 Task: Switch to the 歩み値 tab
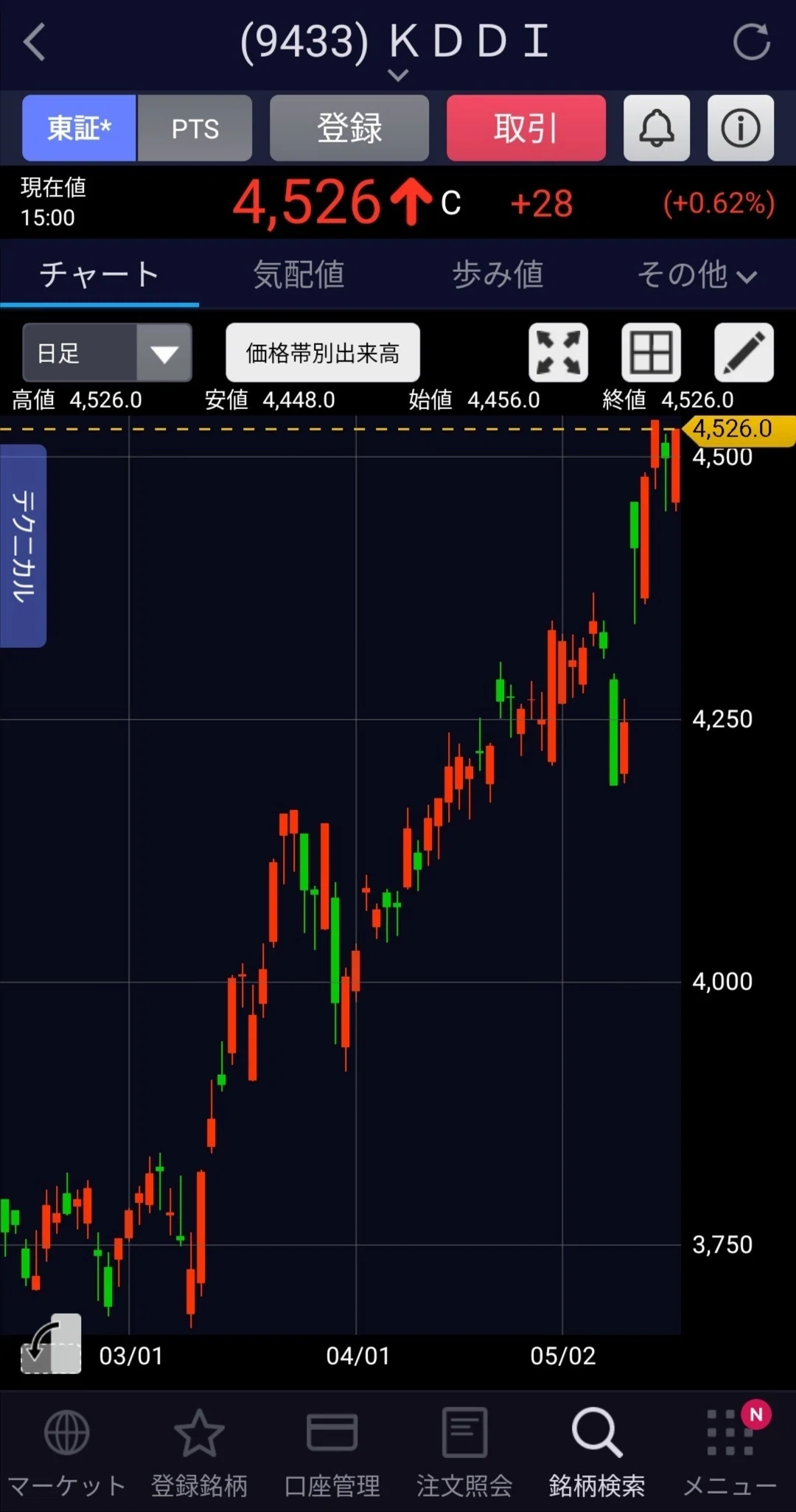(497, 274)
